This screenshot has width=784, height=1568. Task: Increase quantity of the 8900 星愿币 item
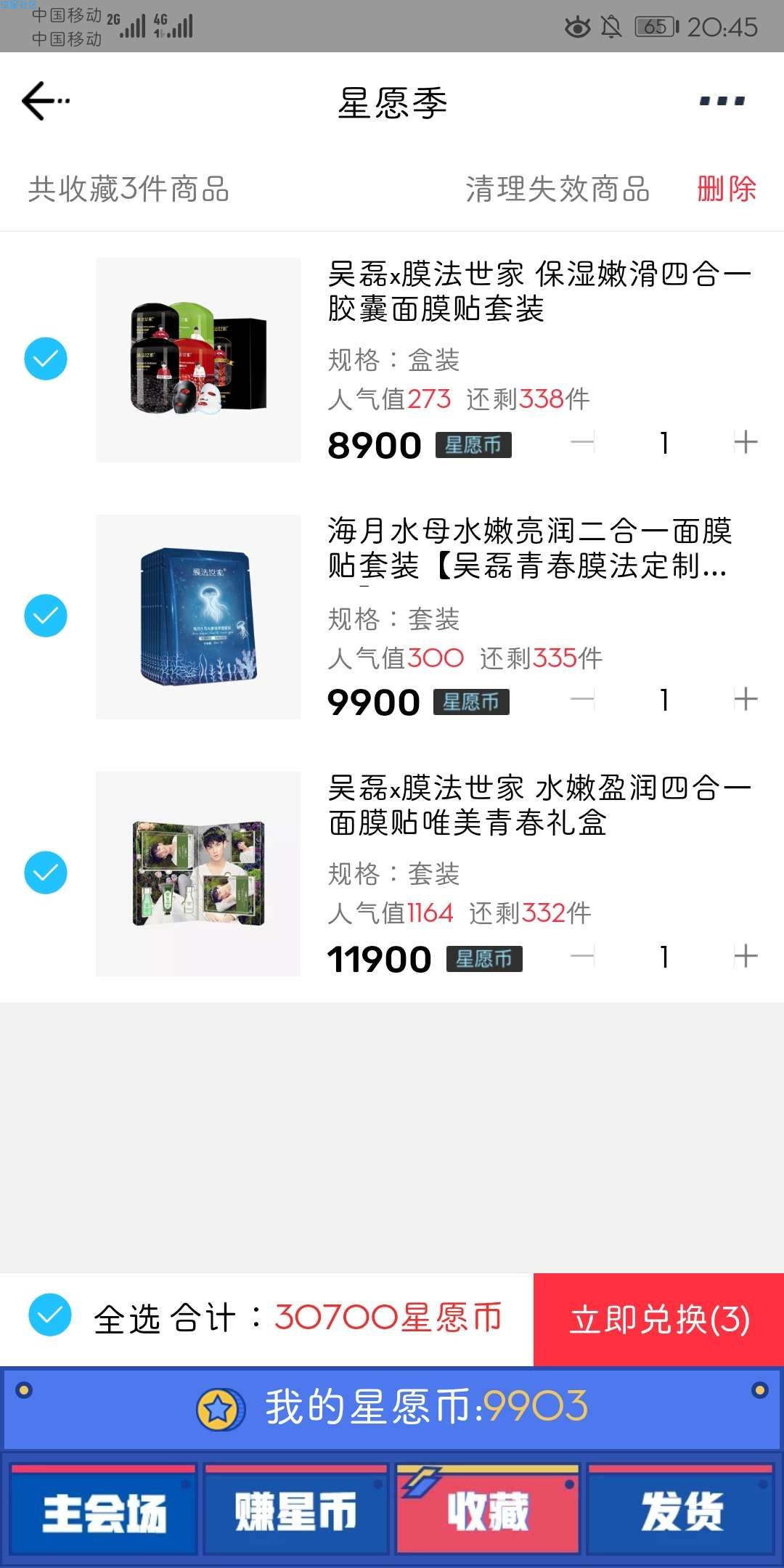[x=746, y=442]
